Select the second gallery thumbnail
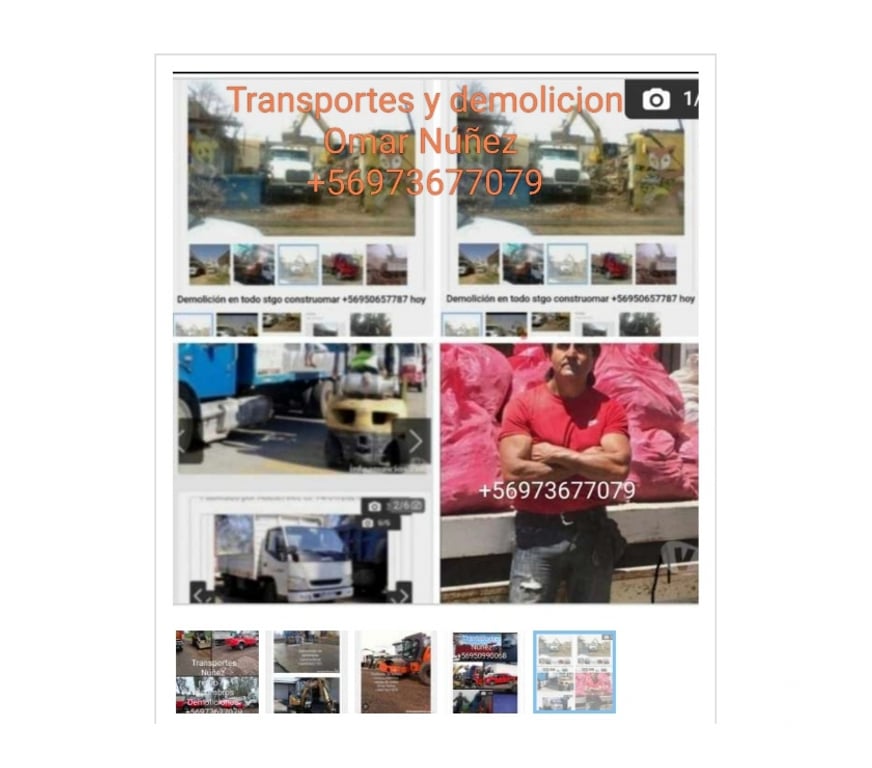The image size is (872, 768). 306,672
